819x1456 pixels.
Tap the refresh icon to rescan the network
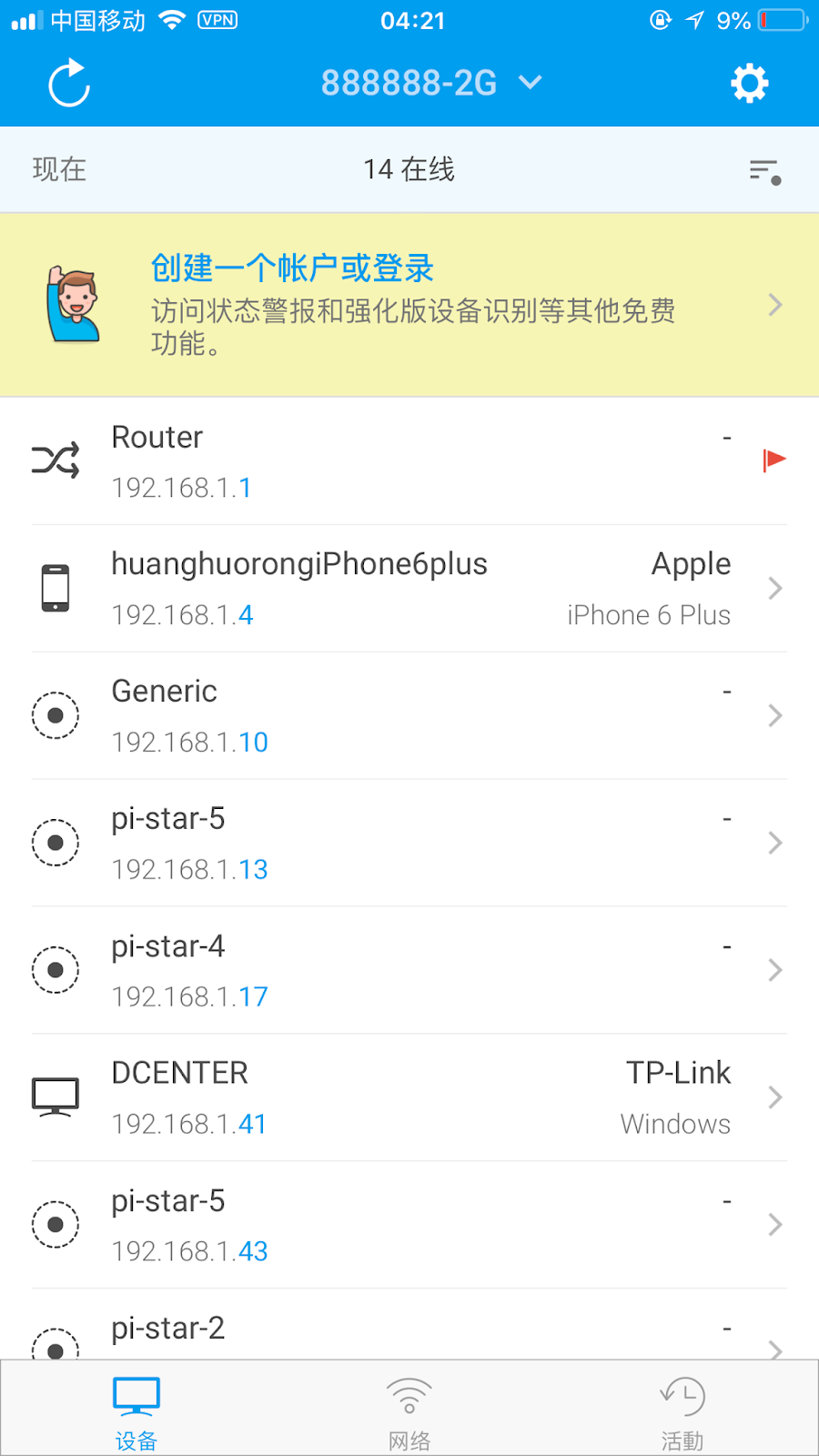point(68,82)
